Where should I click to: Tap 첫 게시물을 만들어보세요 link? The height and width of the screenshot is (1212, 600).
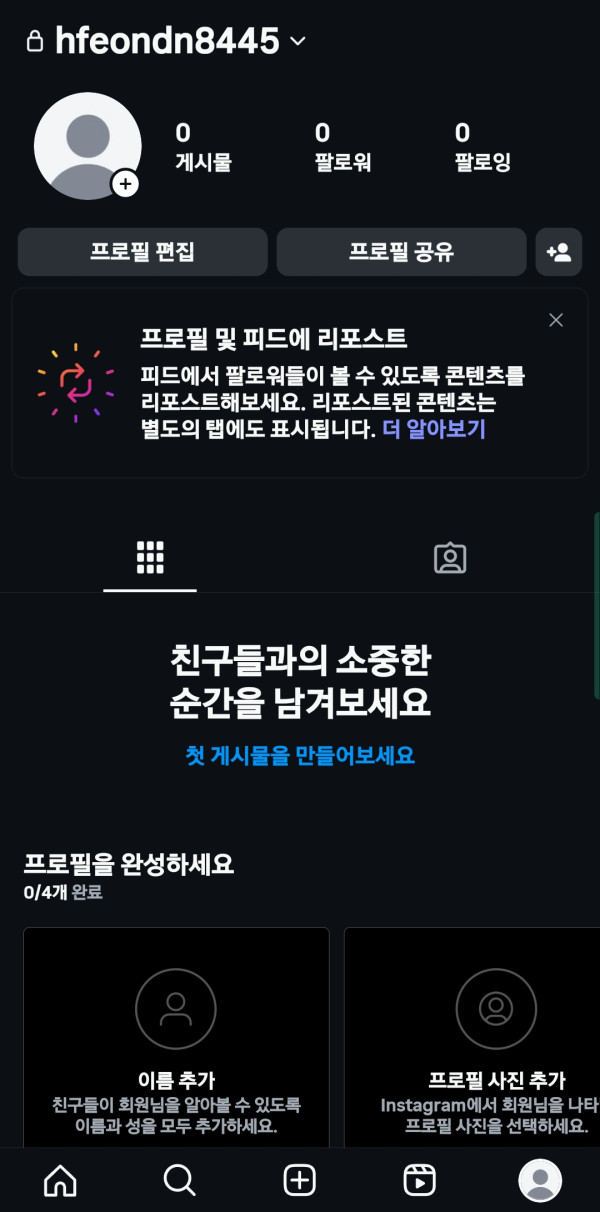pyautogui.click(x=300, y=755)
